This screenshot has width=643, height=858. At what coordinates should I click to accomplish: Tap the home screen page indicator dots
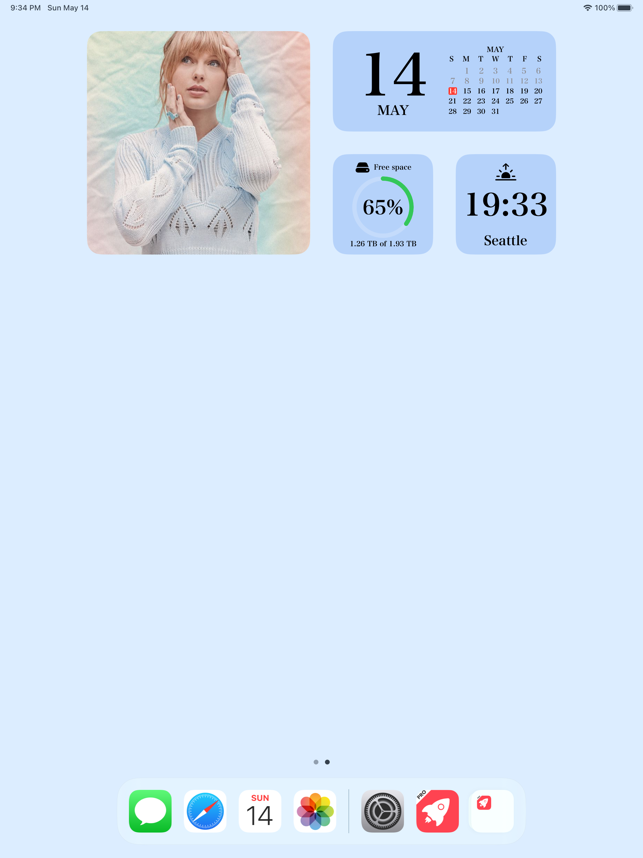[x=321, y=762]
